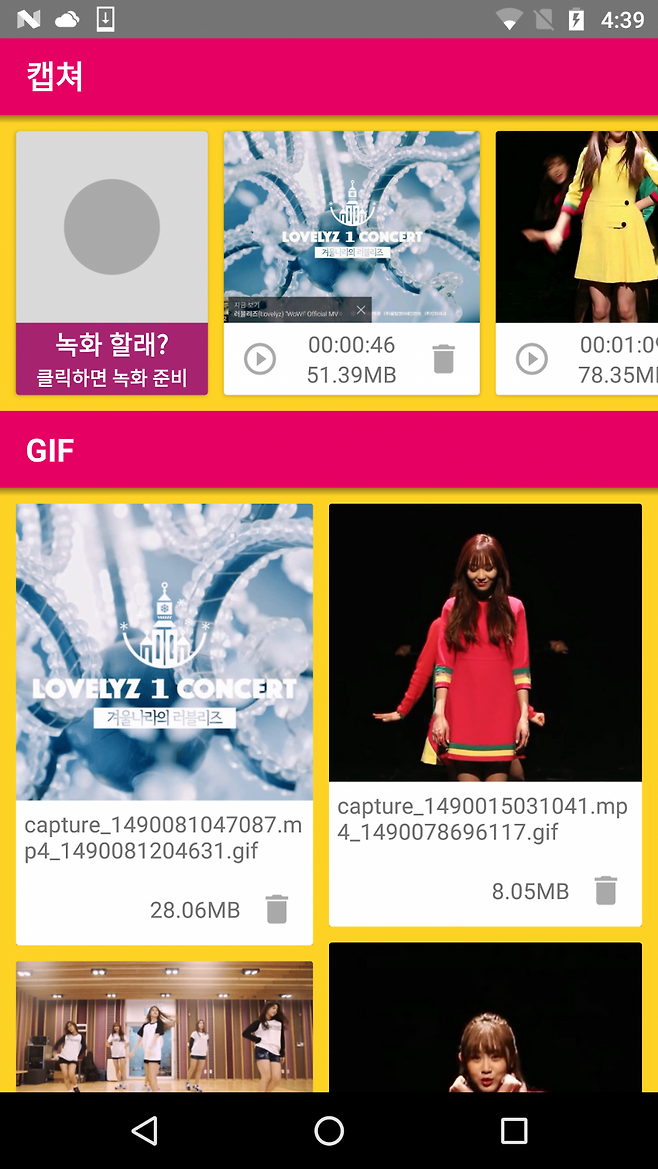
Task: Play the 78.35MB captured video
Action: coord(532,359)
